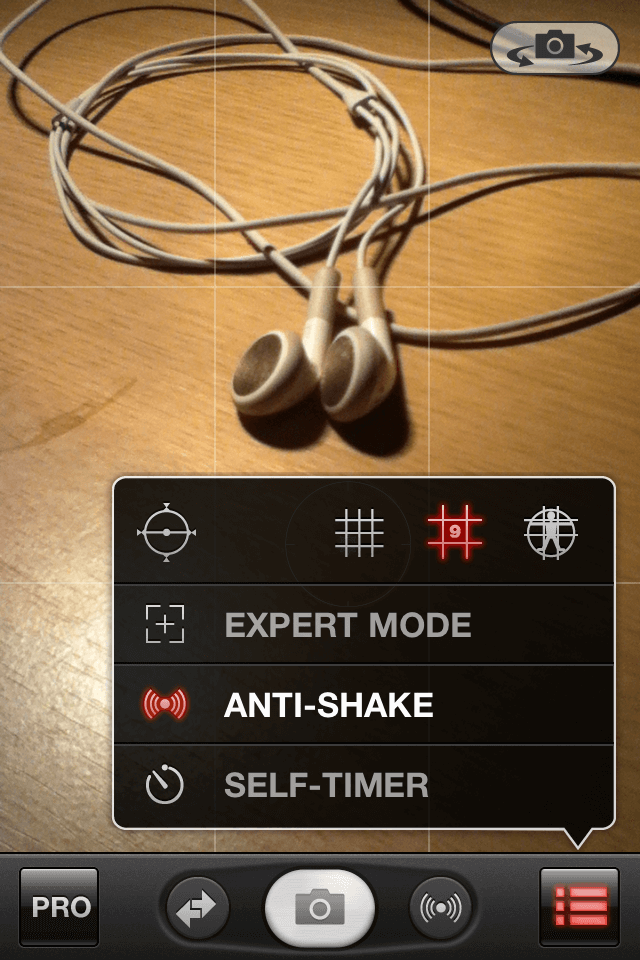Switch between front and rear camera
The height and width of the screenshot is (960, 640).
[555, 47]
